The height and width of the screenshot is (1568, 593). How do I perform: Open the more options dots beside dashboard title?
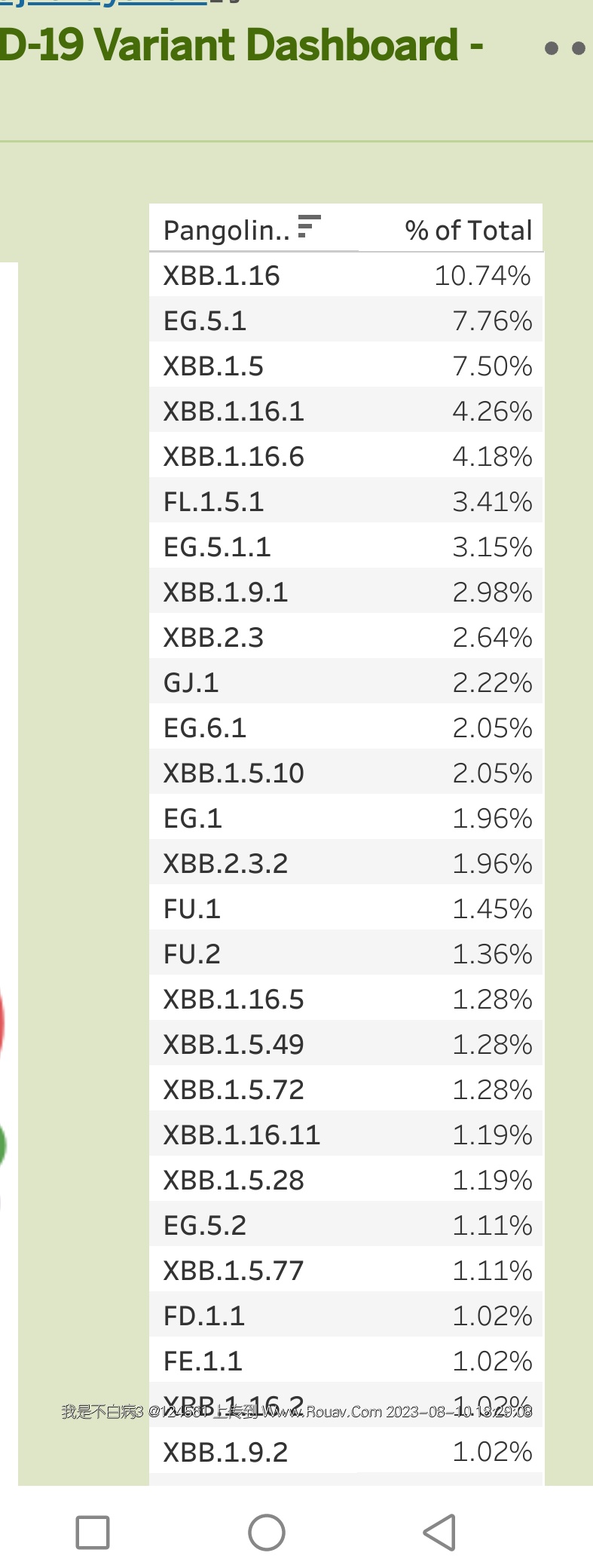564,48
